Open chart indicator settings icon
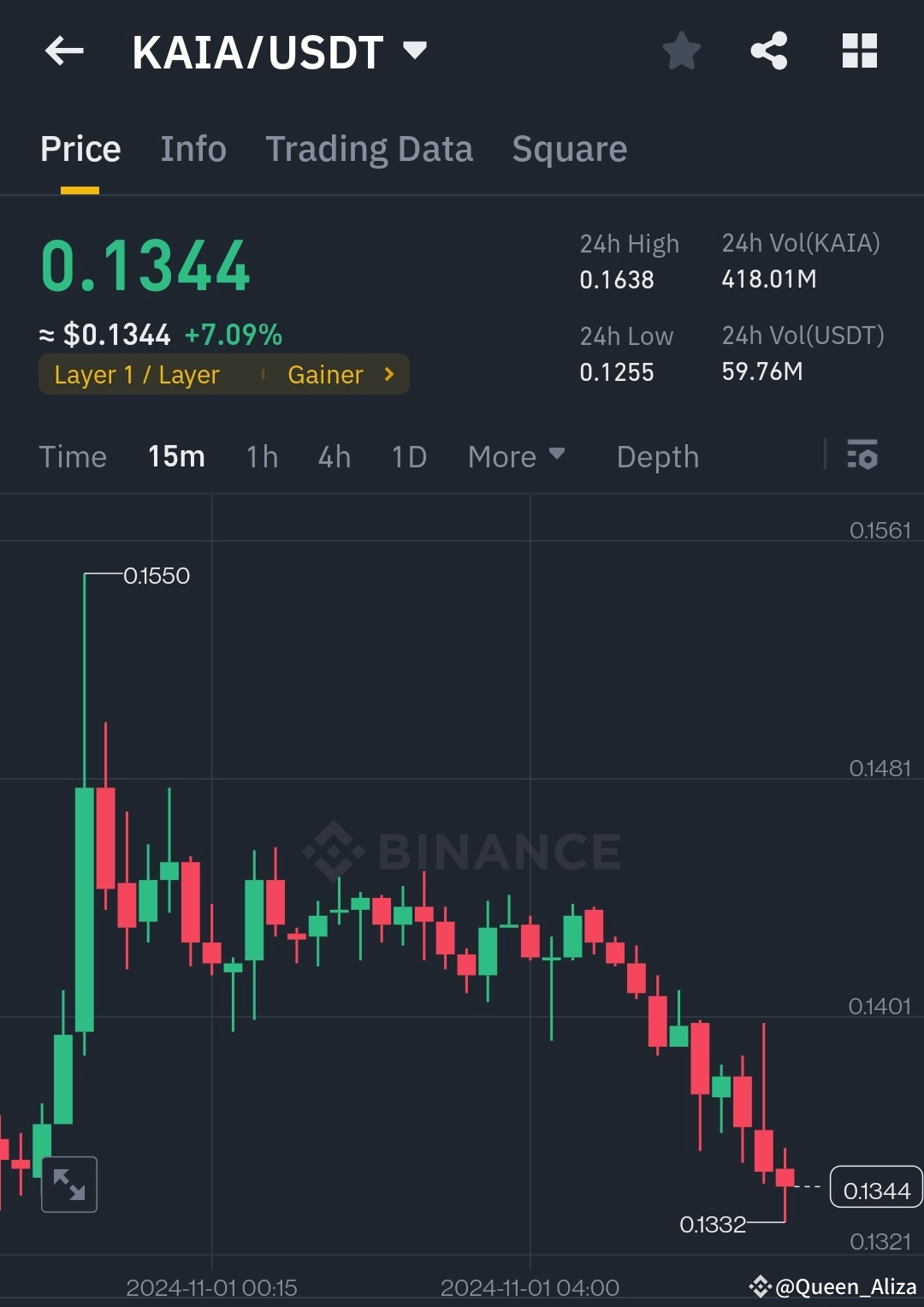The height and width of the screenshot is (1307, 924). click(863, 456)
